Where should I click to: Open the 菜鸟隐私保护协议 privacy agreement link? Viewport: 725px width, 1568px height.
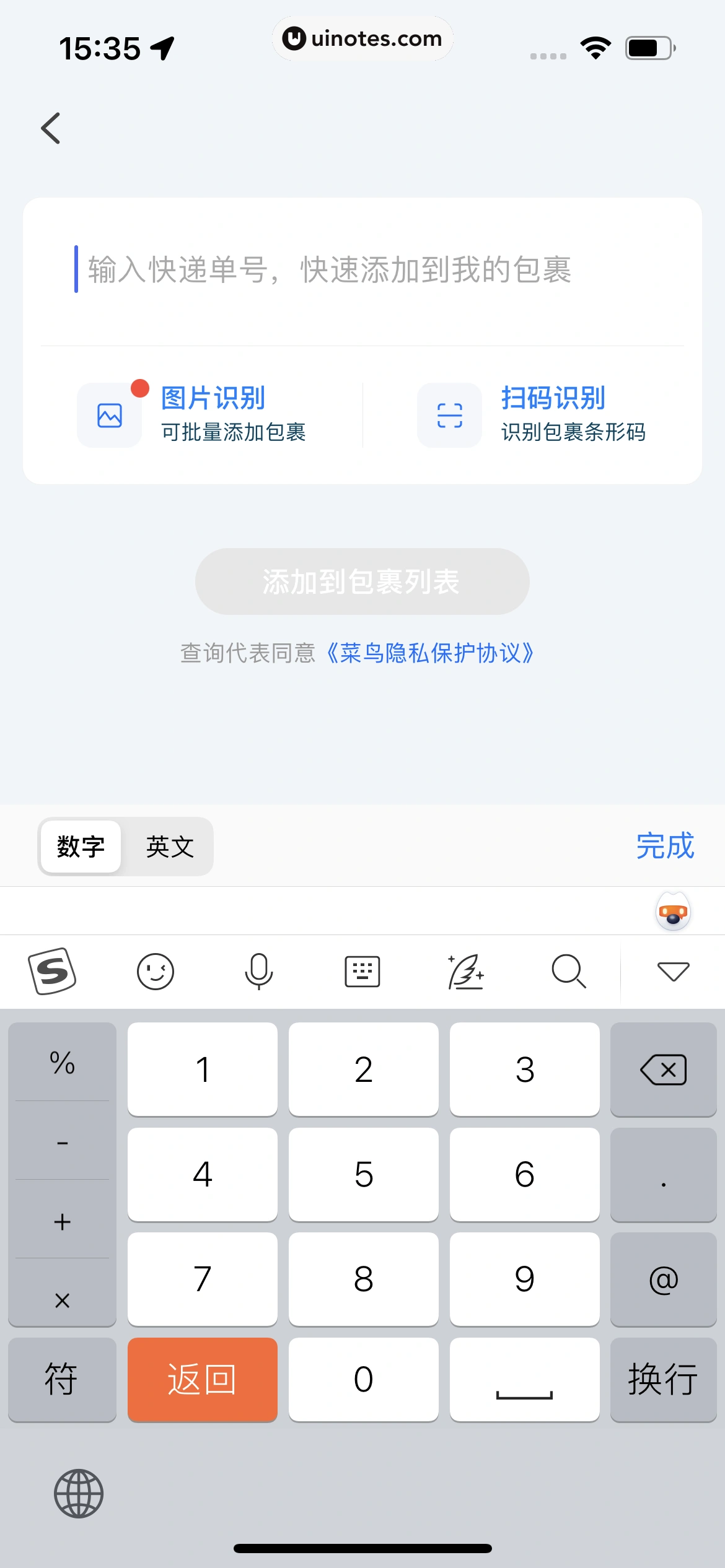tap(432, 653)
